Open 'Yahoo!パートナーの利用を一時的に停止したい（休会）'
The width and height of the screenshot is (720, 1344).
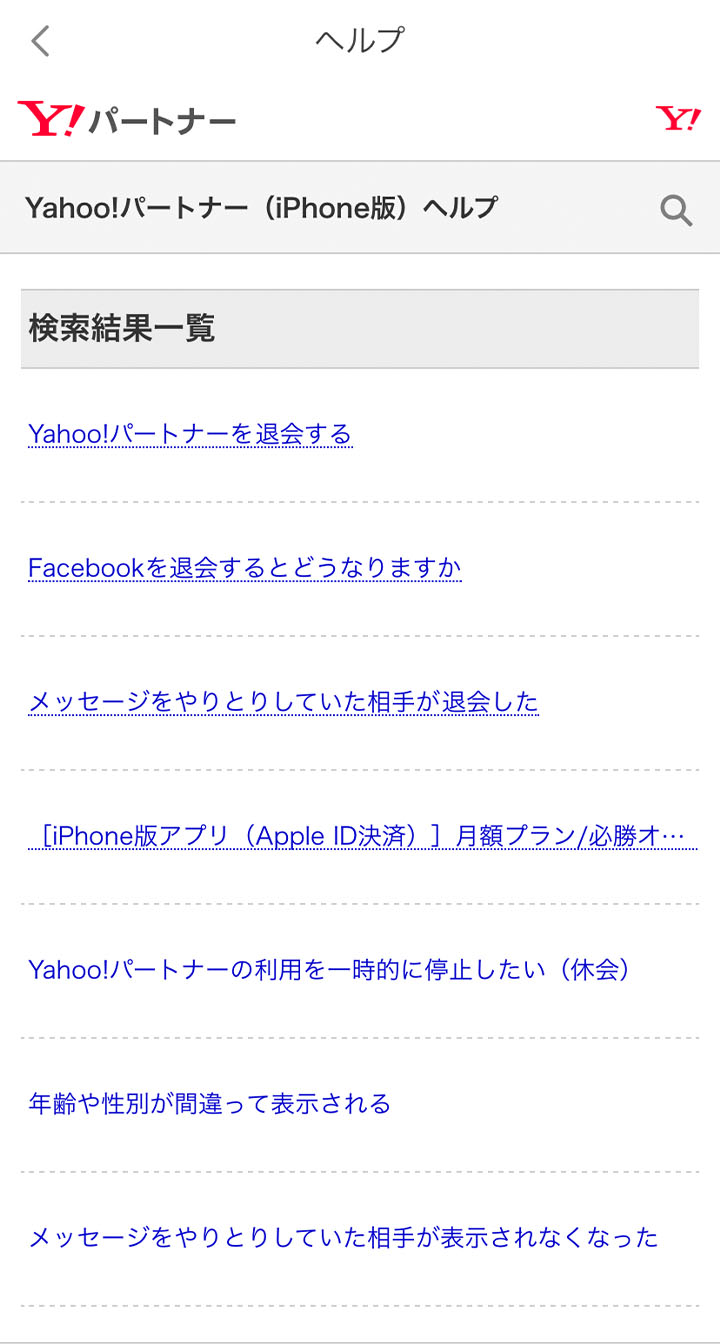330,970
